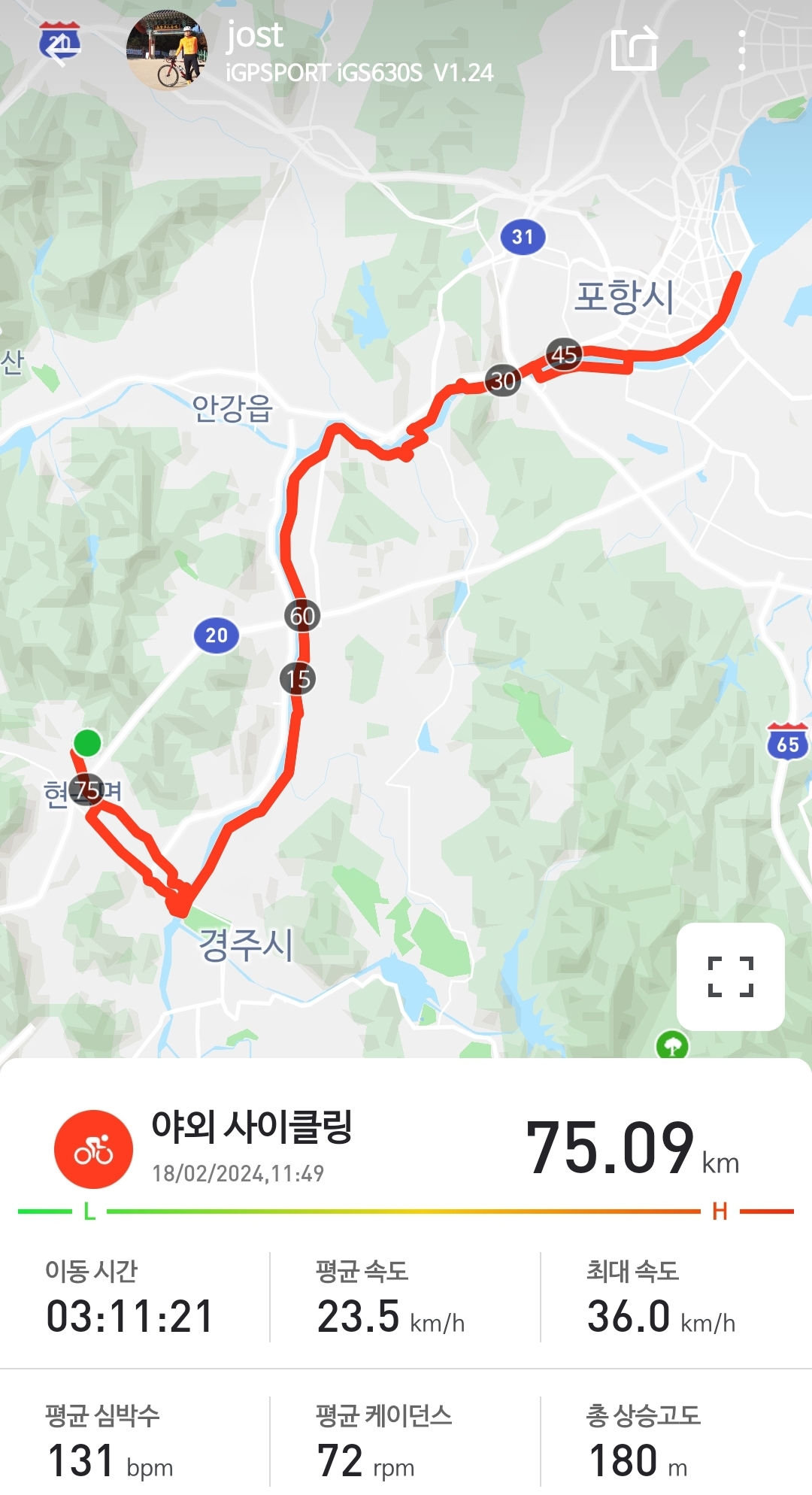Open the three-dot overflow menu
812x1495 pixels.
pos(741,51)
